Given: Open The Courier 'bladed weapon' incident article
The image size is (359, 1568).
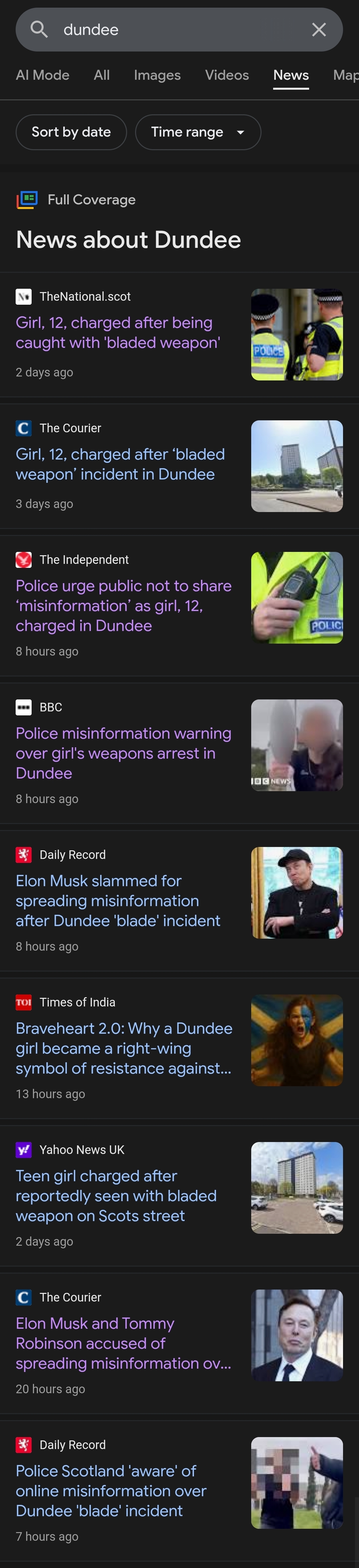Looking at the screenshot, I should 121,464.
